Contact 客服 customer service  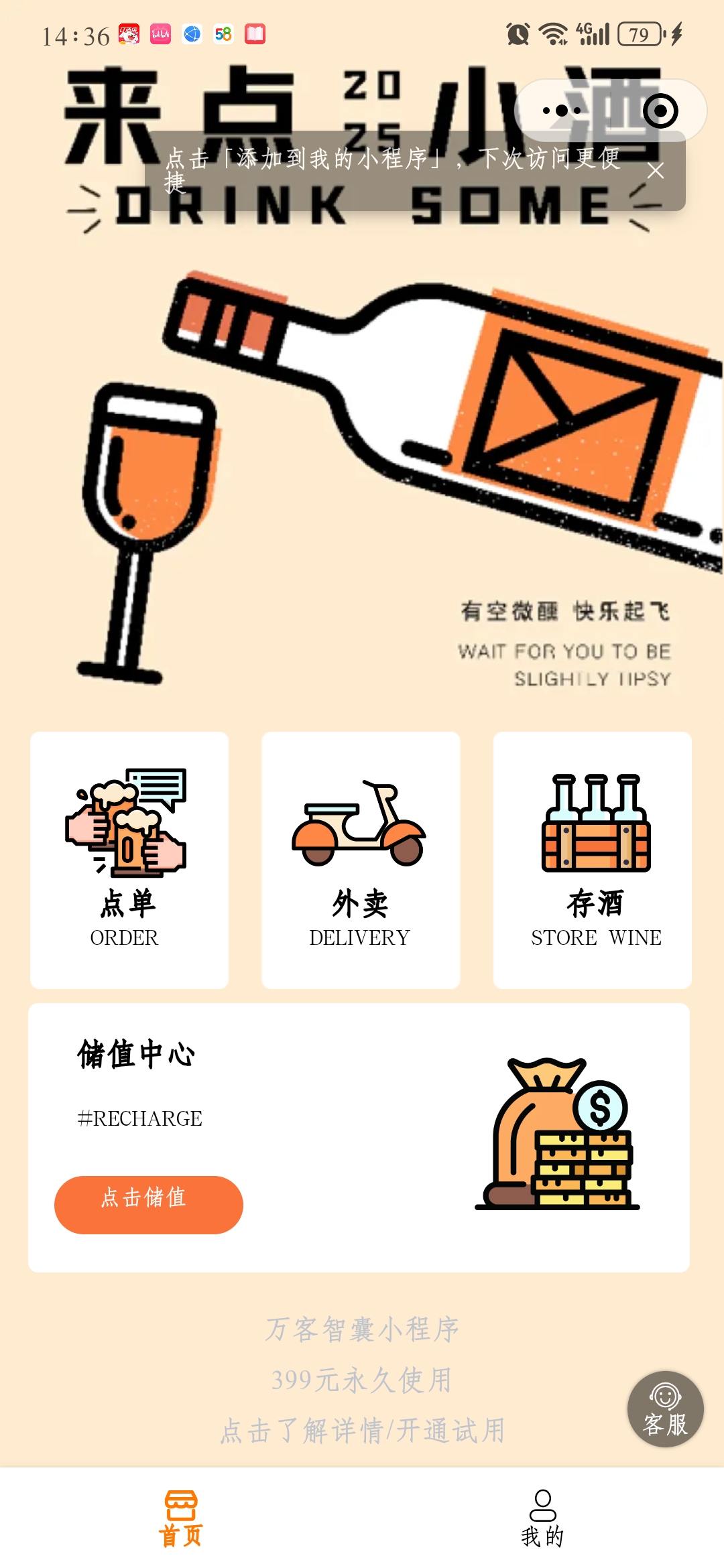pos(665,1409)
